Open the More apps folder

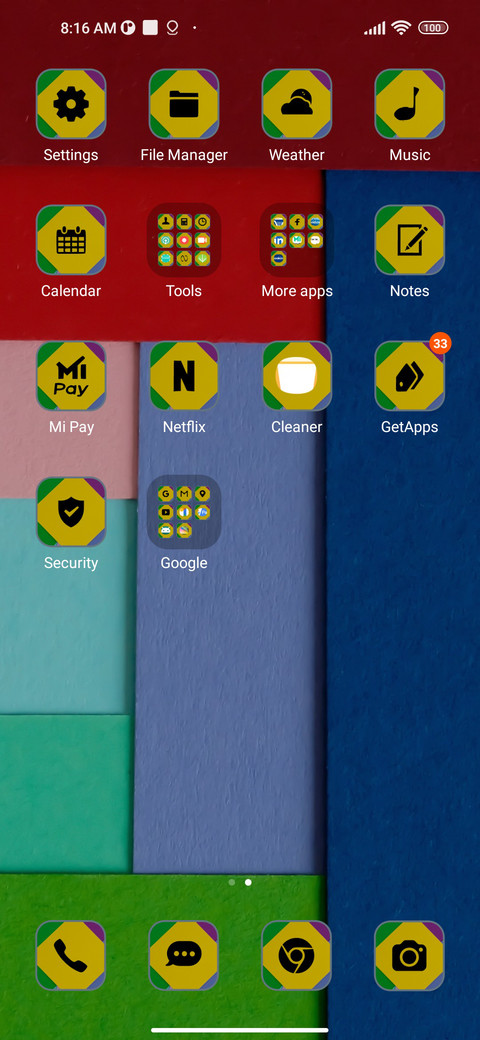pos(296,240)
